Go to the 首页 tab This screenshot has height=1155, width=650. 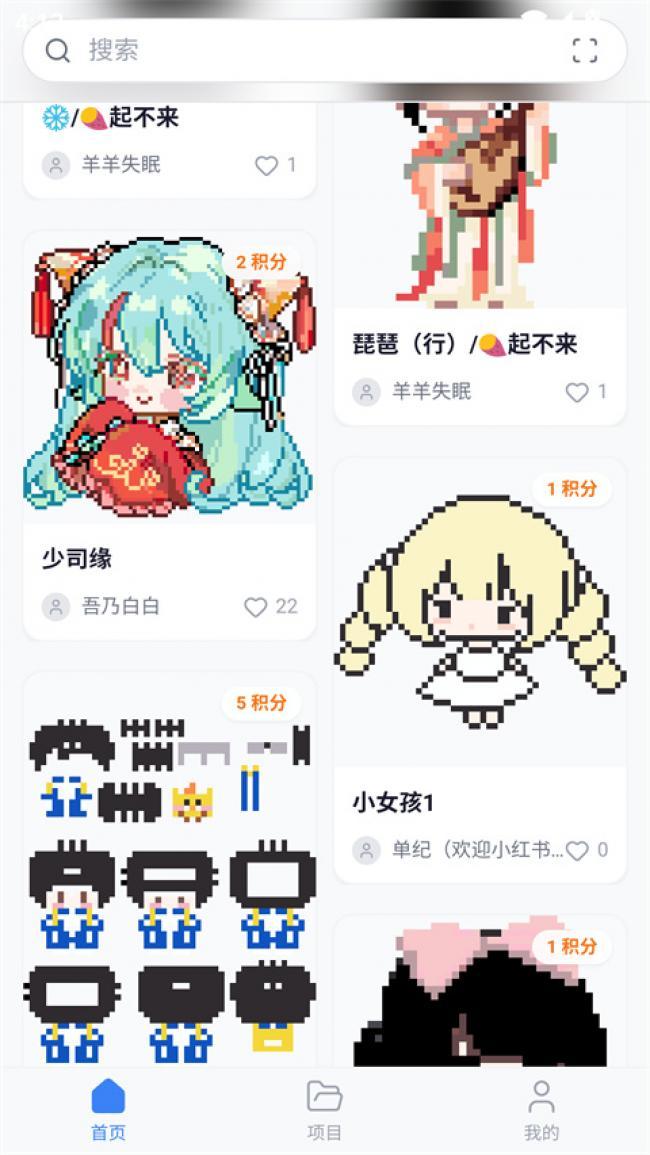[108, 1109]
